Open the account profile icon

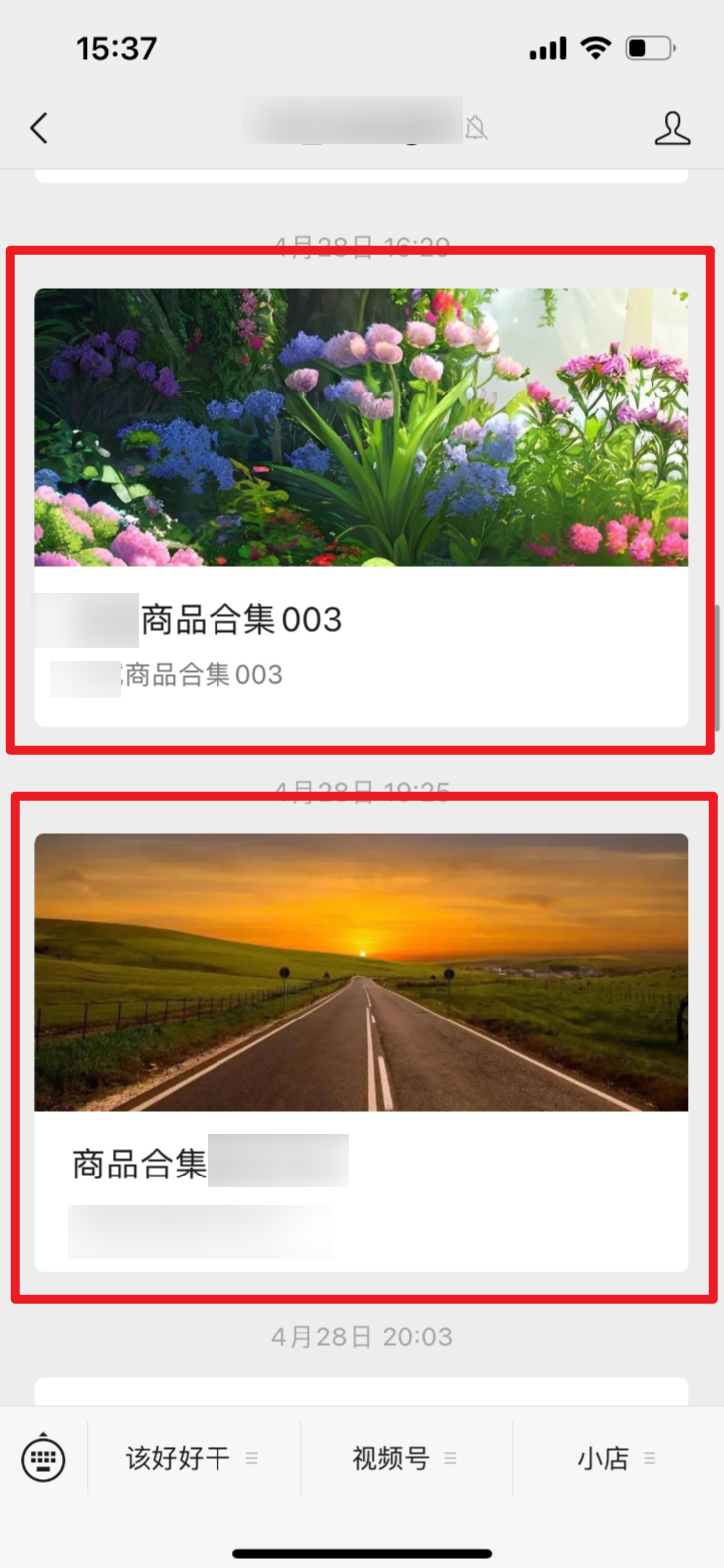[672, 128]
